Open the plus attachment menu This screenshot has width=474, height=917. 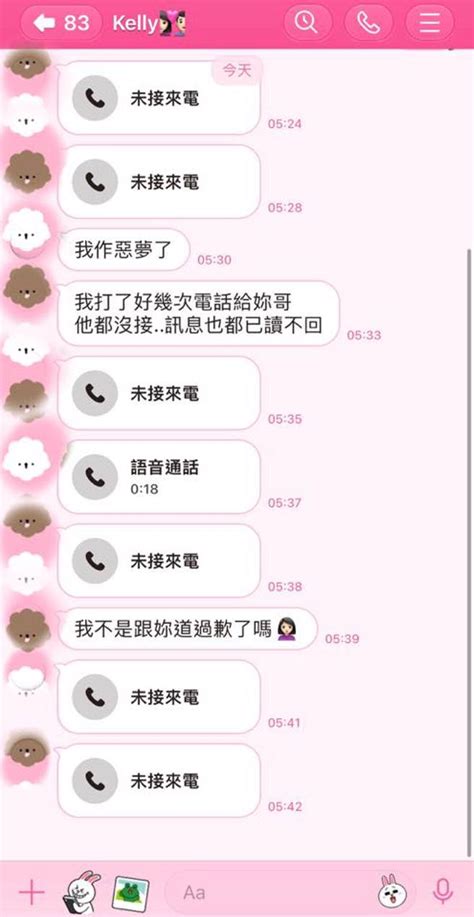(32, 892)
